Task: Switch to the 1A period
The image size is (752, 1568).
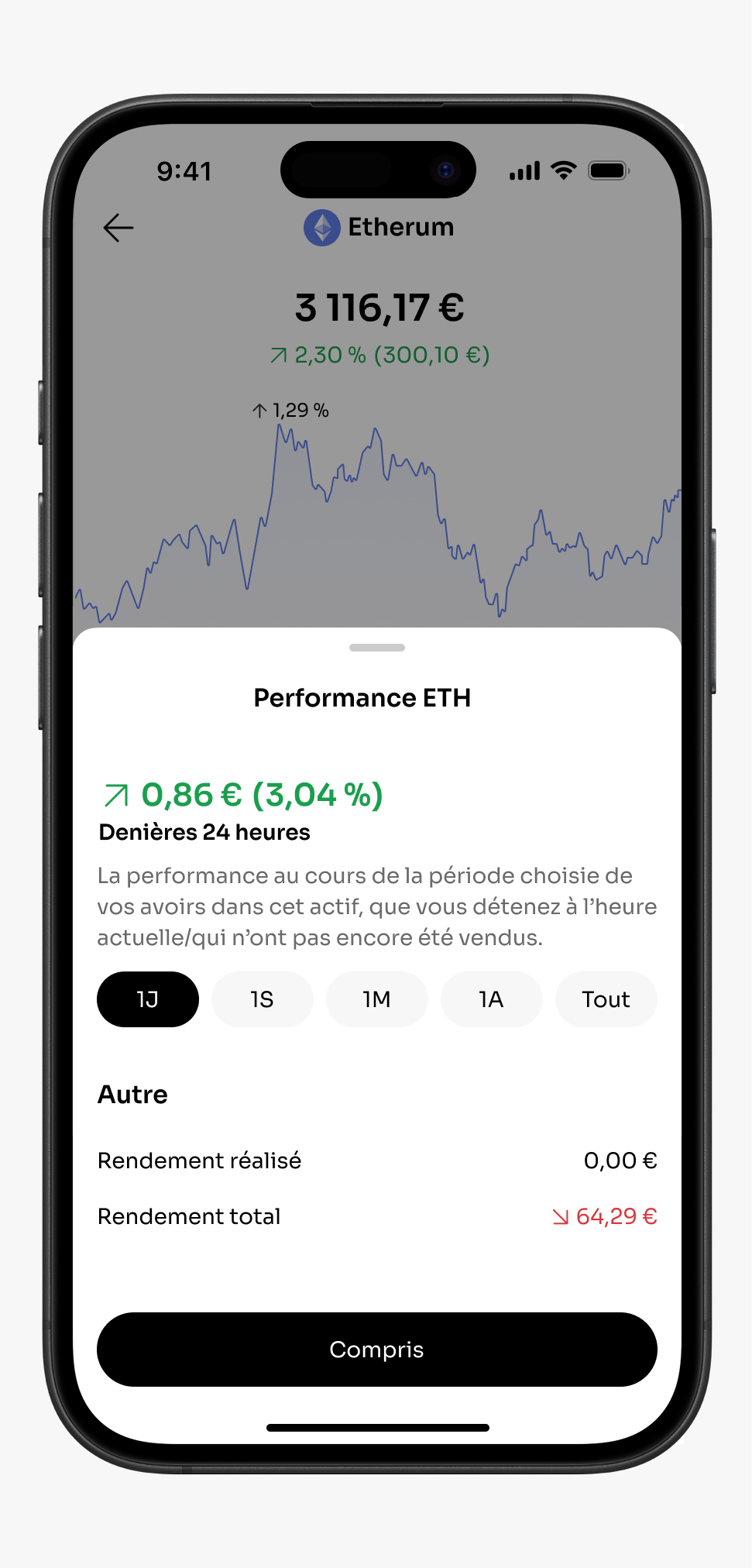Action: 491,999
